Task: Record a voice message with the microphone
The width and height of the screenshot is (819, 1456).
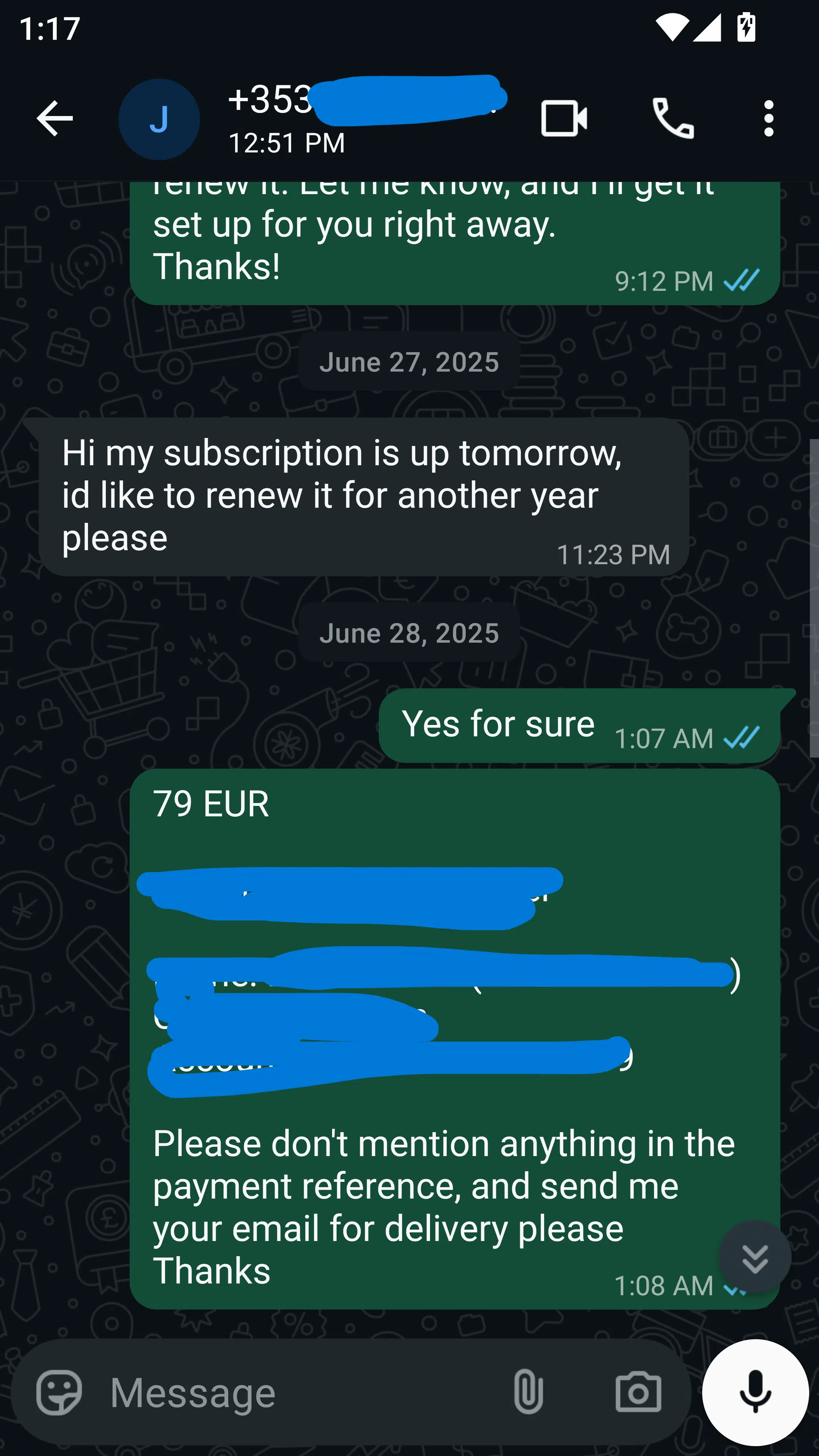Action: (756, 1391)
